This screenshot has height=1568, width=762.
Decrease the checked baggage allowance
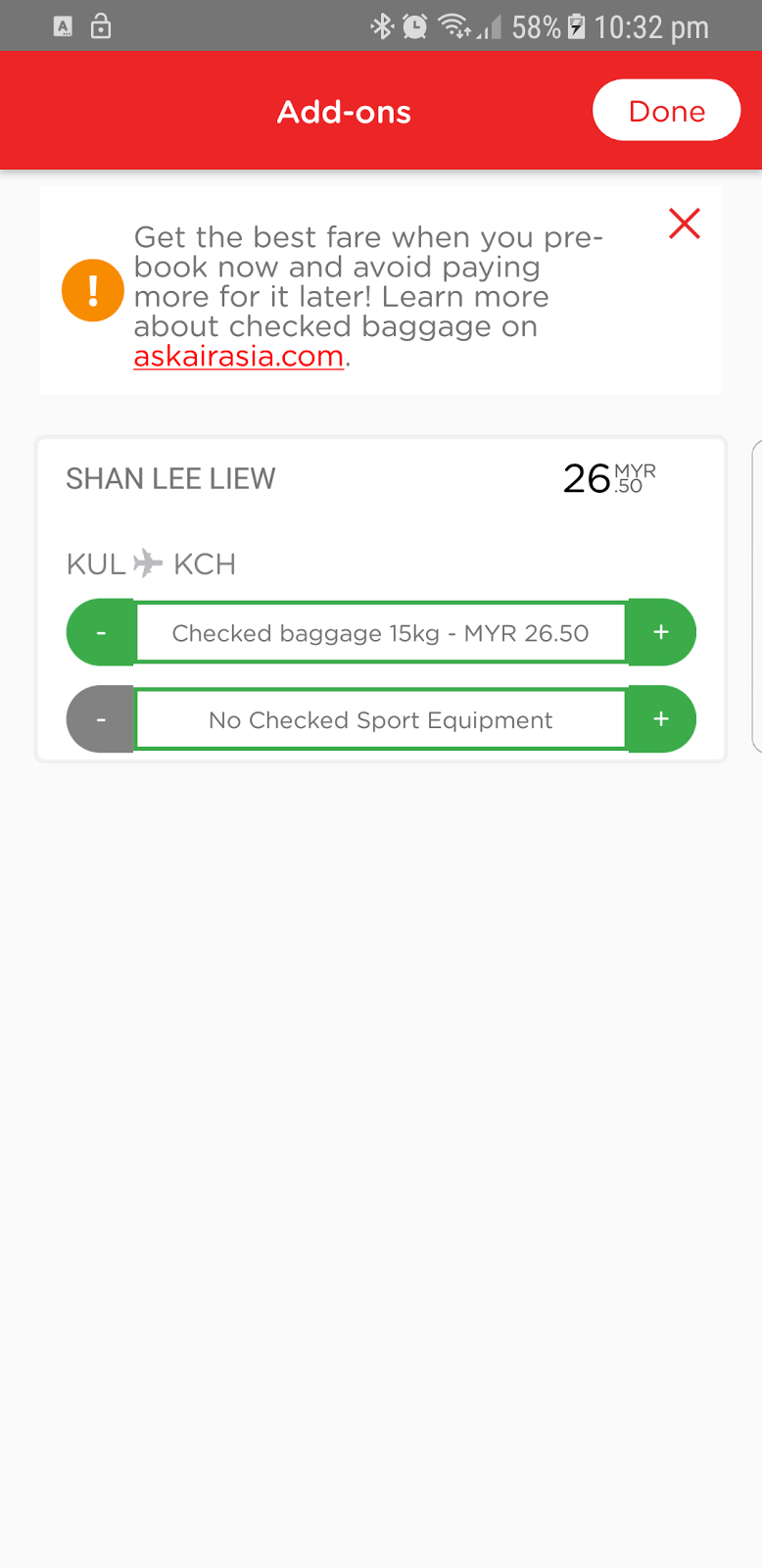click(101, 632)
